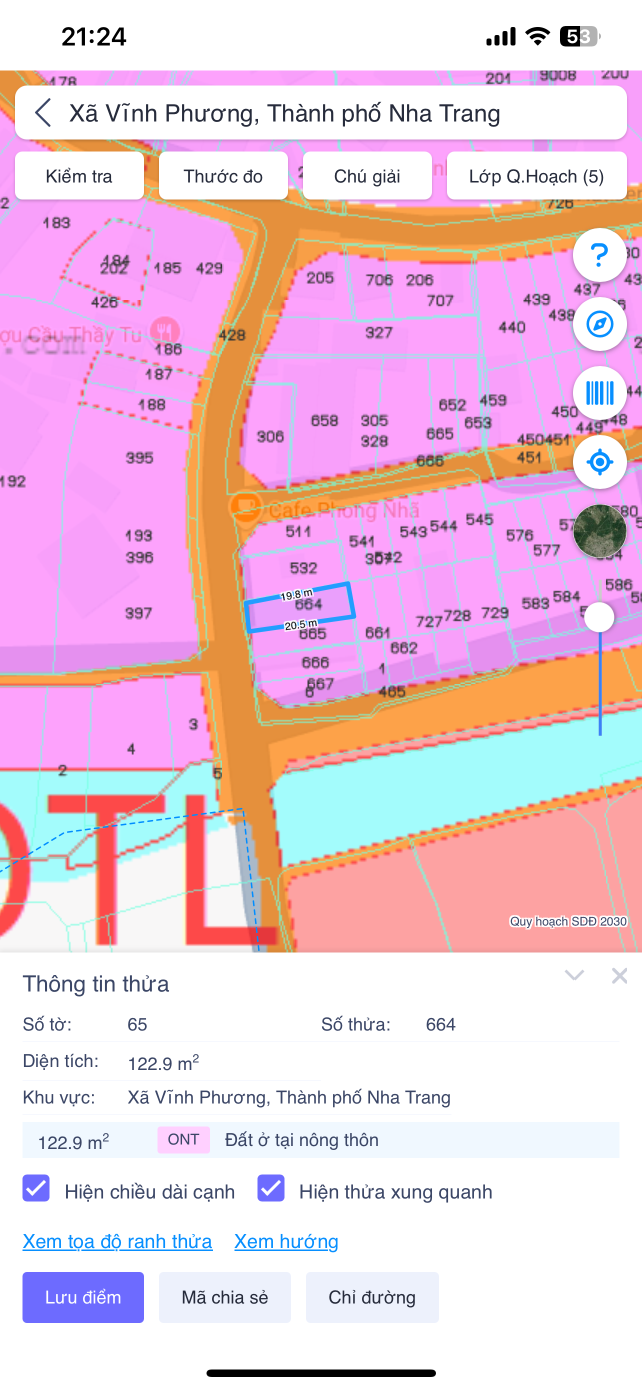Go back using the arrow in the search bar
This screenshot has height=1389, width=642.
coord(43,113)
